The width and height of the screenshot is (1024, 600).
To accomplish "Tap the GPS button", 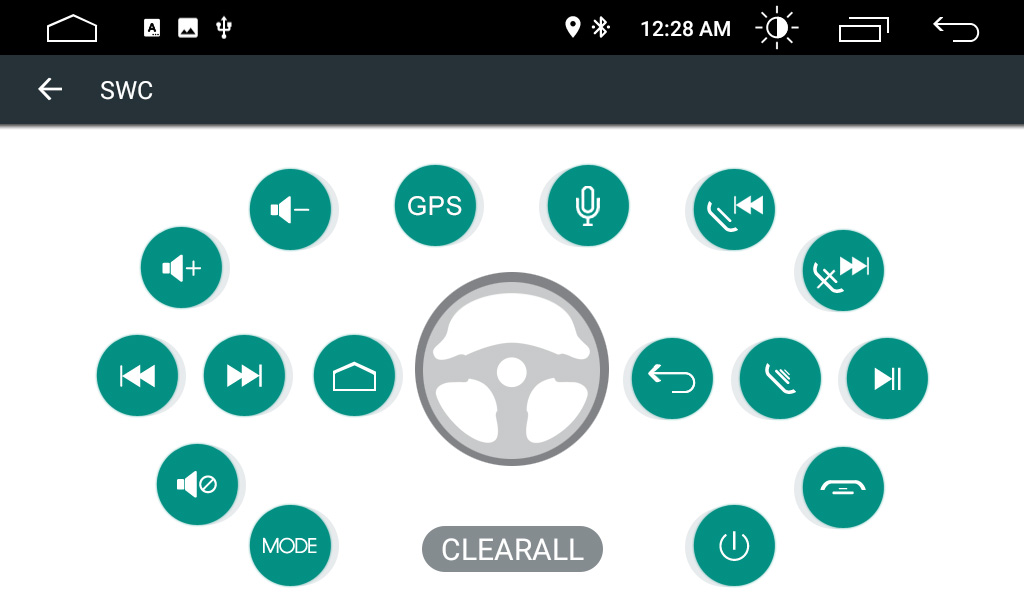I will coord(435,206).
